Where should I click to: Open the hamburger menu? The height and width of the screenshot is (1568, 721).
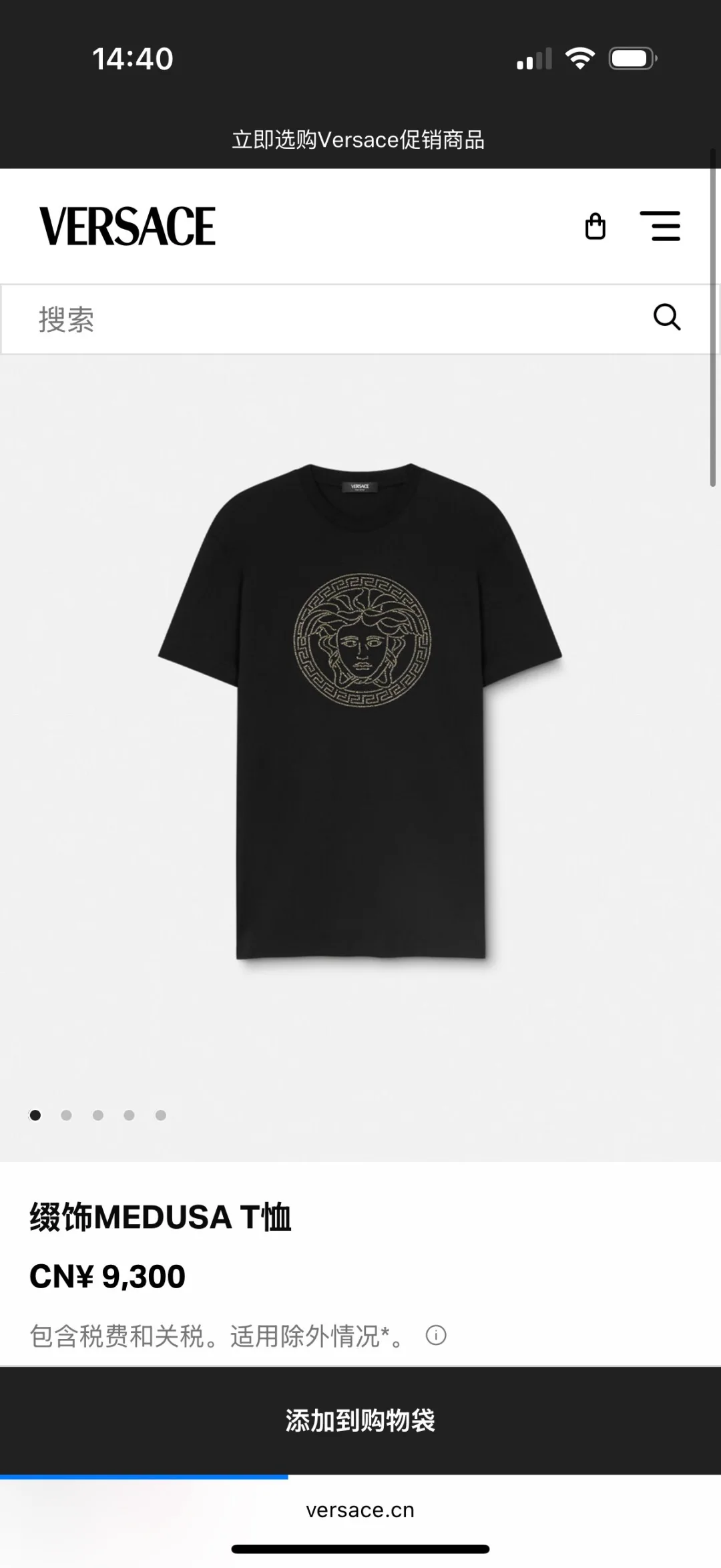(x=660, y=226)
